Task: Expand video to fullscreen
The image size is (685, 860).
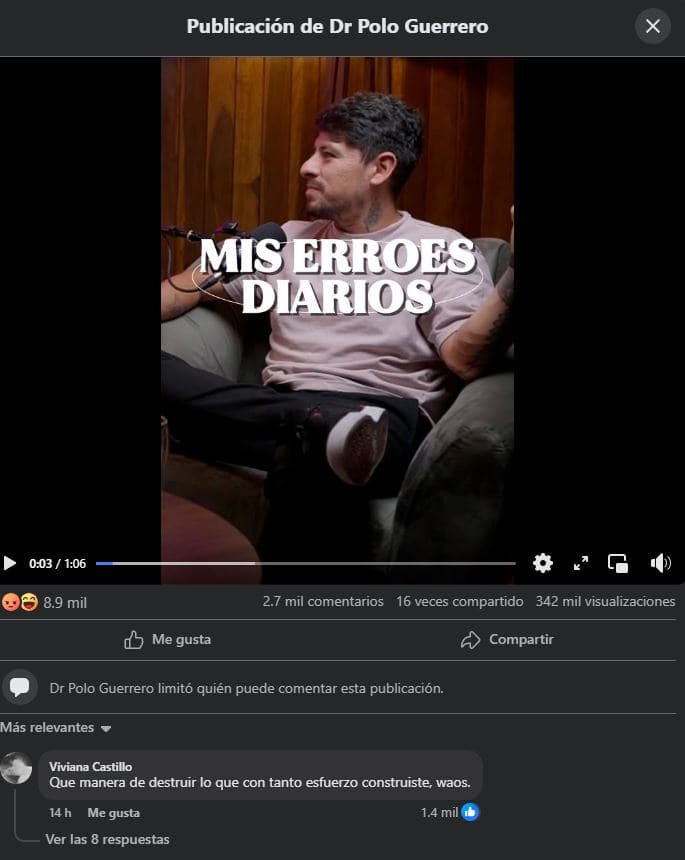Action: click(581, 563)
